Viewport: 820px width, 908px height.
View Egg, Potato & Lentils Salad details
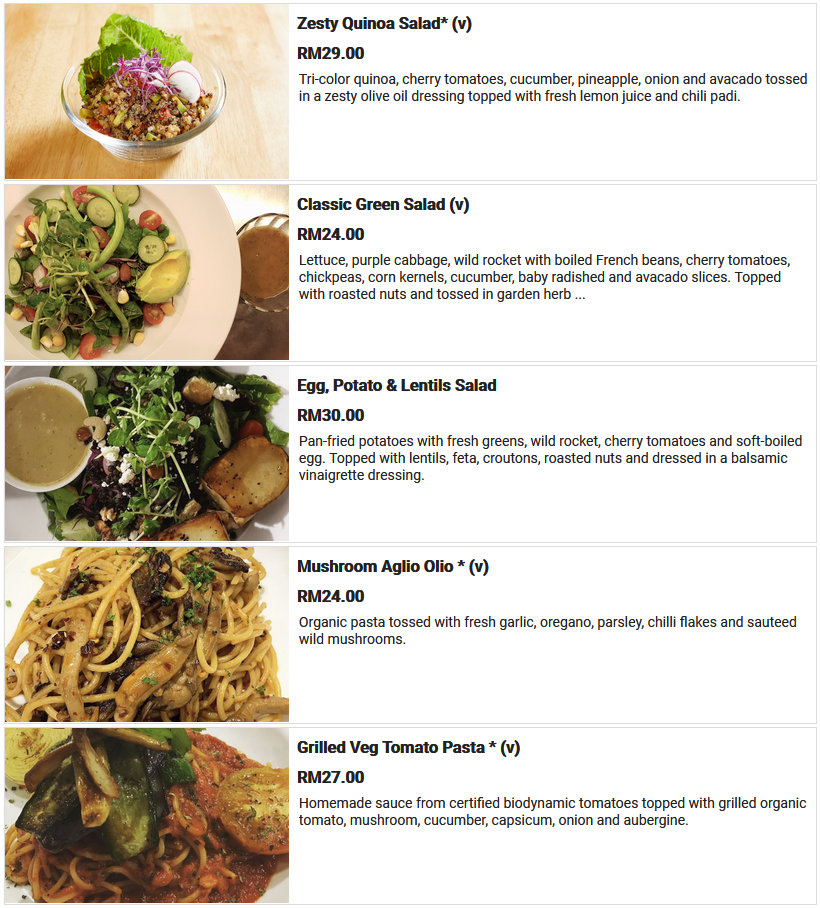[410, 454]
